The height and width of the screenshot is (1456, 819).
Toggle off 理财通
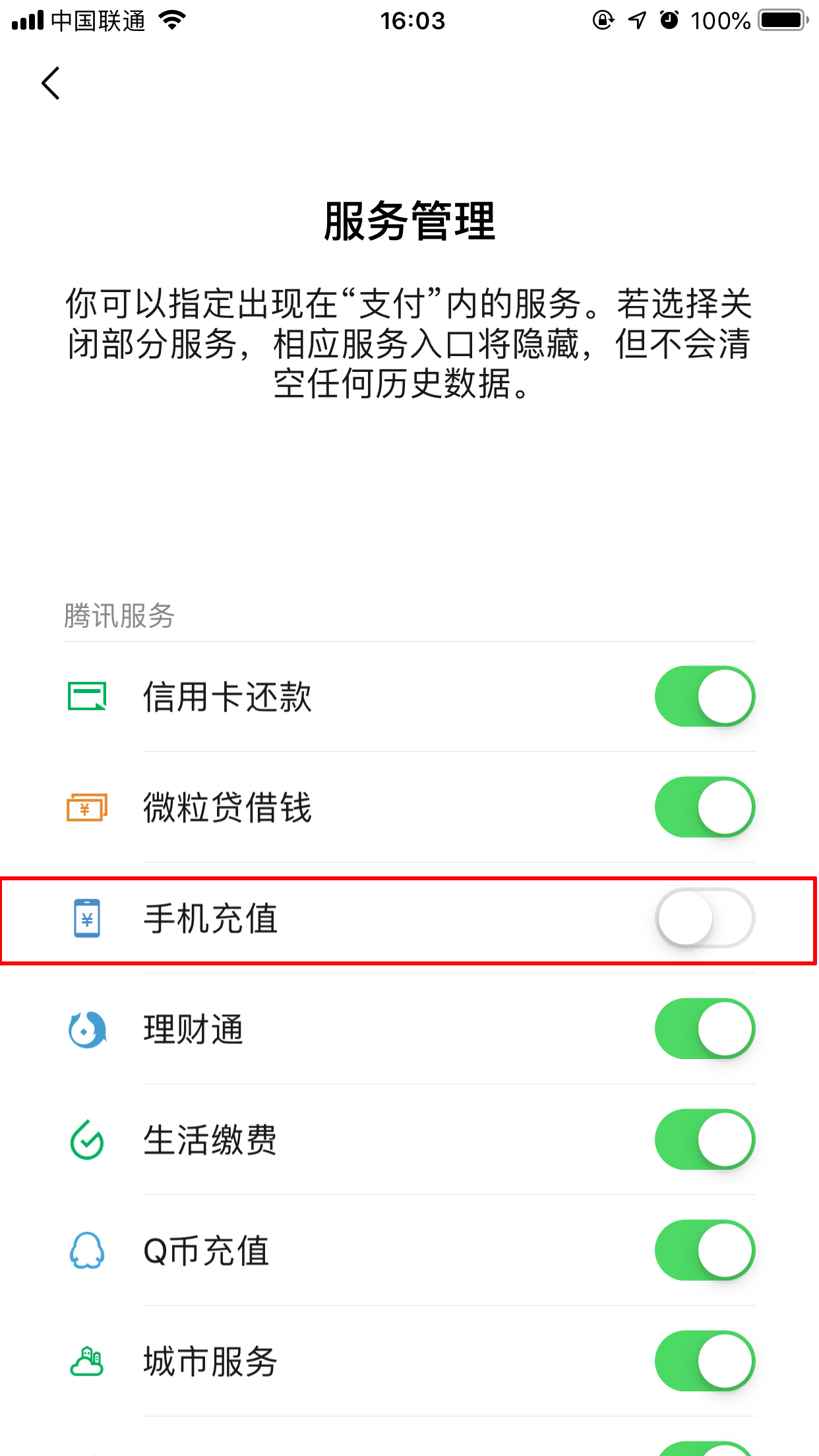704,1029
